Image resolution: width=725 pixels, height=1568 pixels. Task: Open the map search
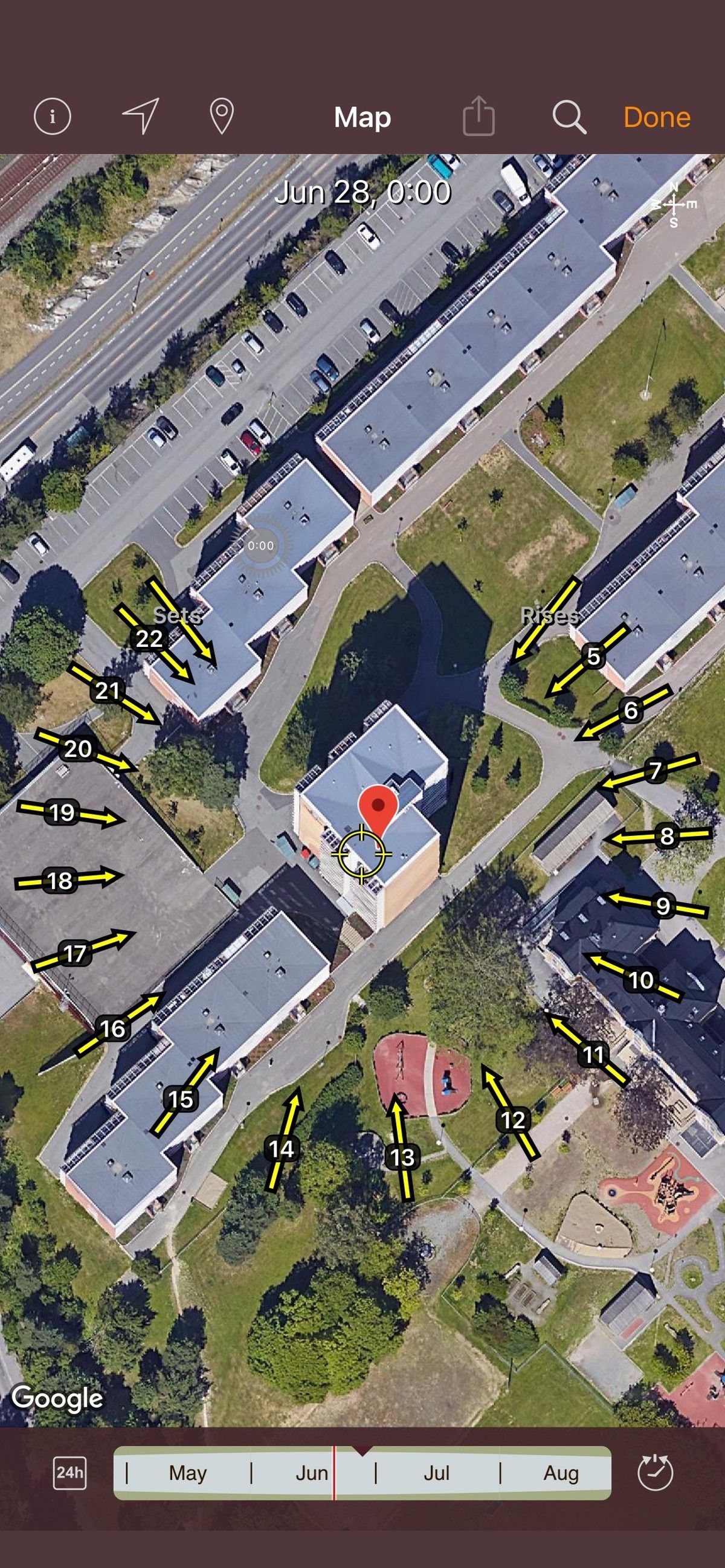[x=569, y=116]
